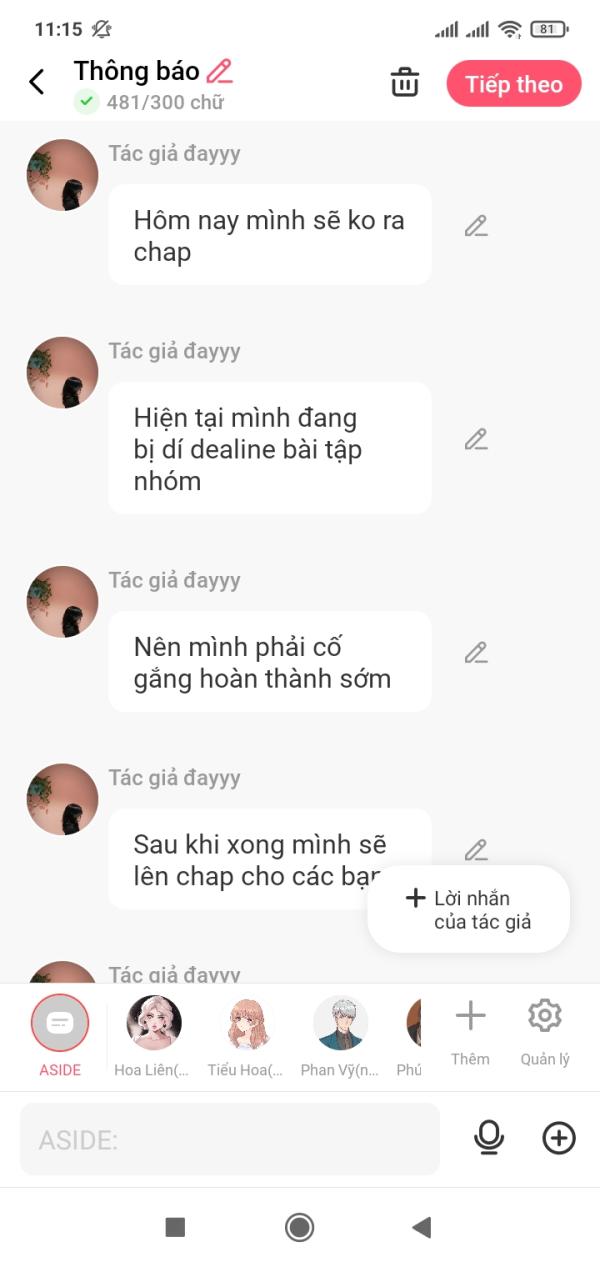Choose character Hoa Liên

tap(153, 1036)
